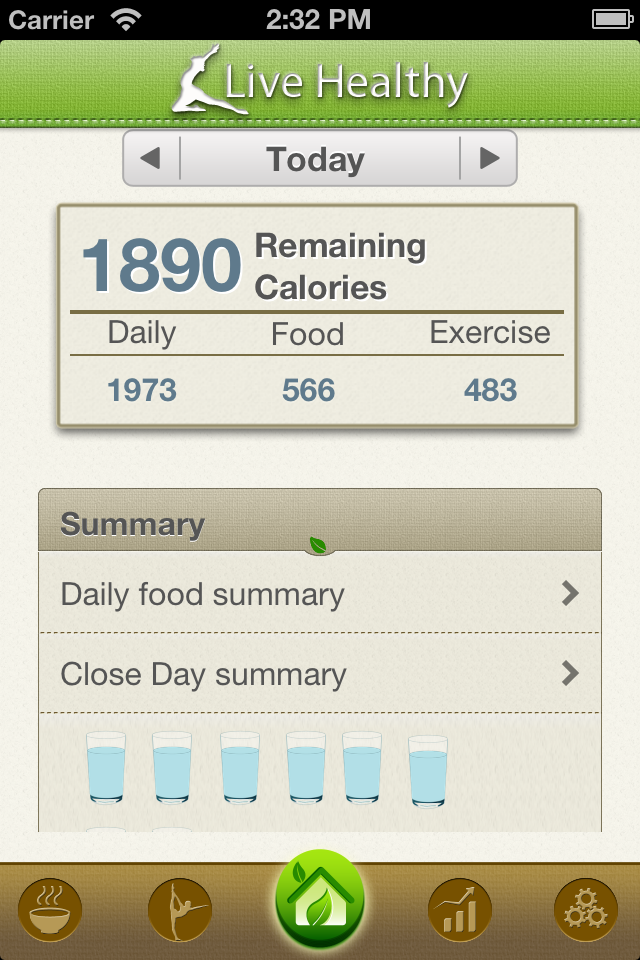Open Daily food summary
Image resolution: width=640 pixels, height=960 pixels.
click(320, 594)
